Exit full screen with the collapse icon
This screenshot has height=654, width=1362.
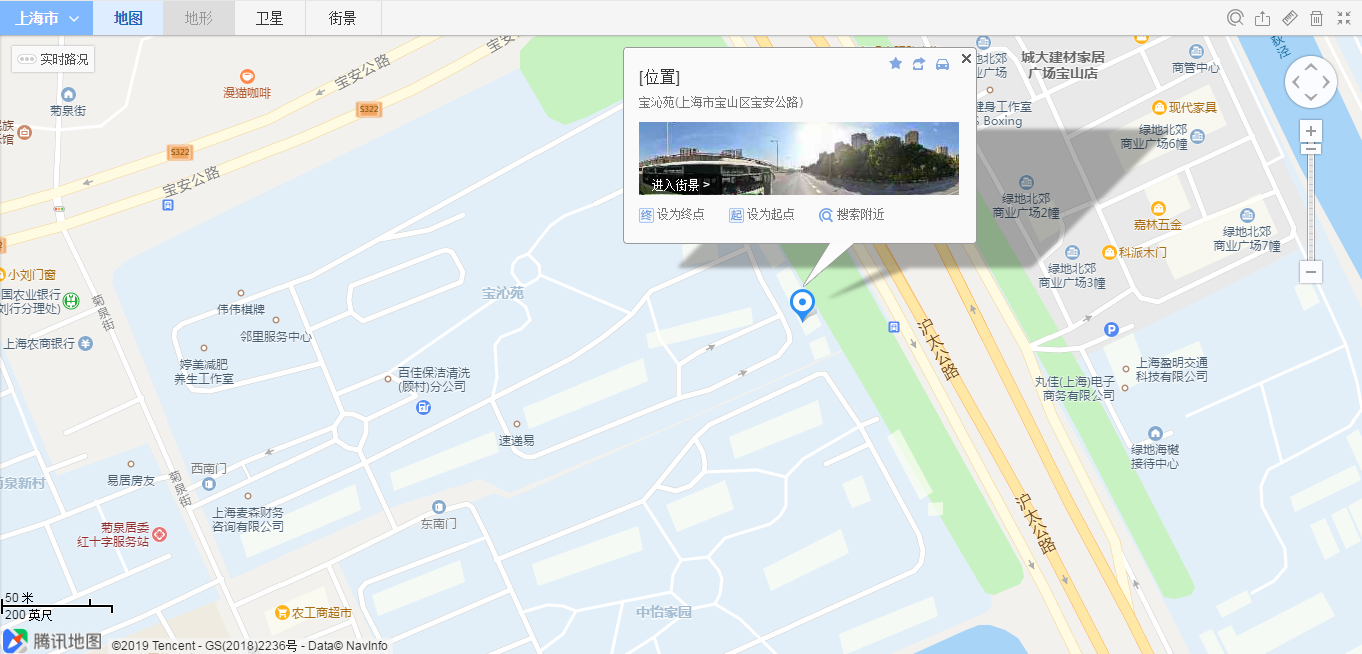tap(1343, 18)
